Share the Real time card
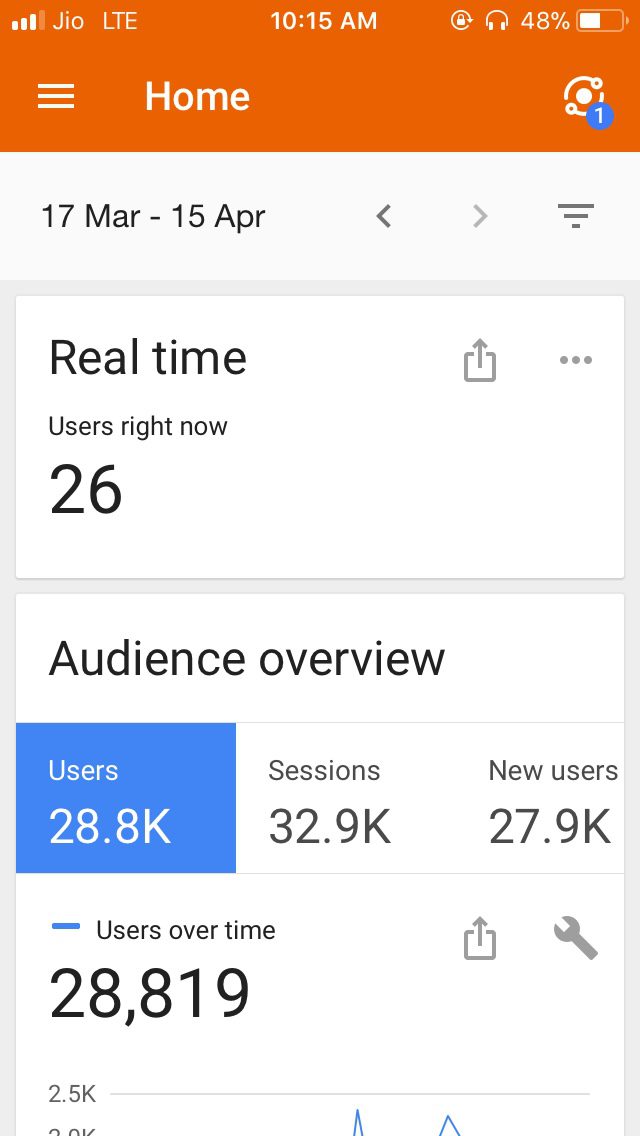The height and width of the screenshot is (1136, 640). [480, 361]
